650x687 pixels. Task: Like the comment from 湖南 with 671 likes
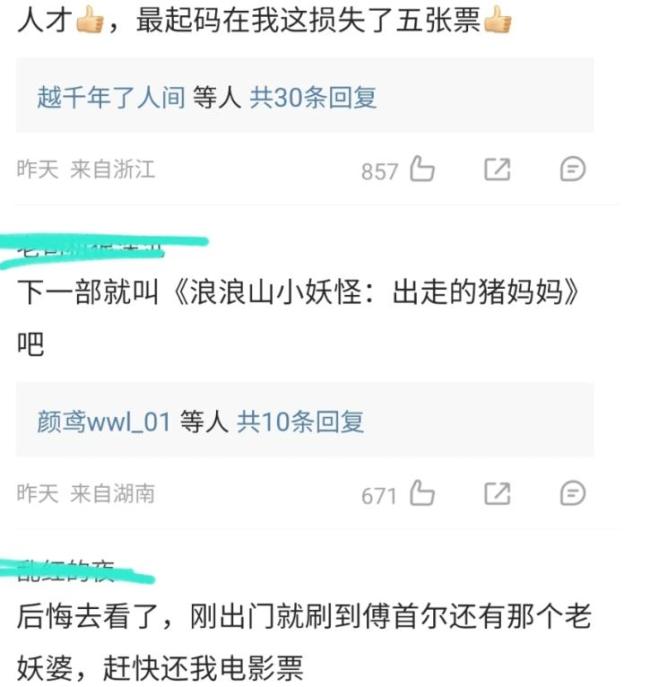422,493
